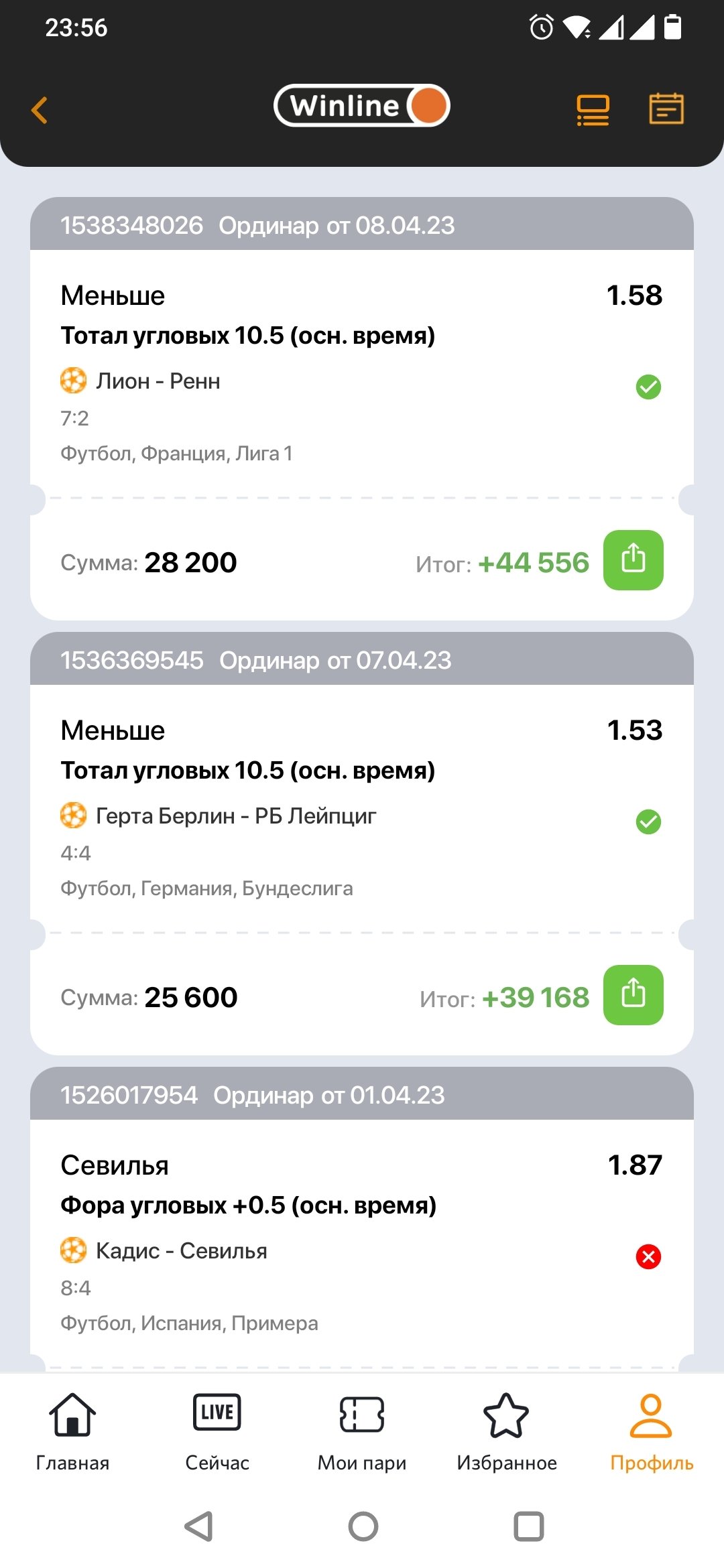This screenshot has height=1568, width=724.
Task: Share the Герта Берлин - РБ Лейпциг bet
Action: 633,995
